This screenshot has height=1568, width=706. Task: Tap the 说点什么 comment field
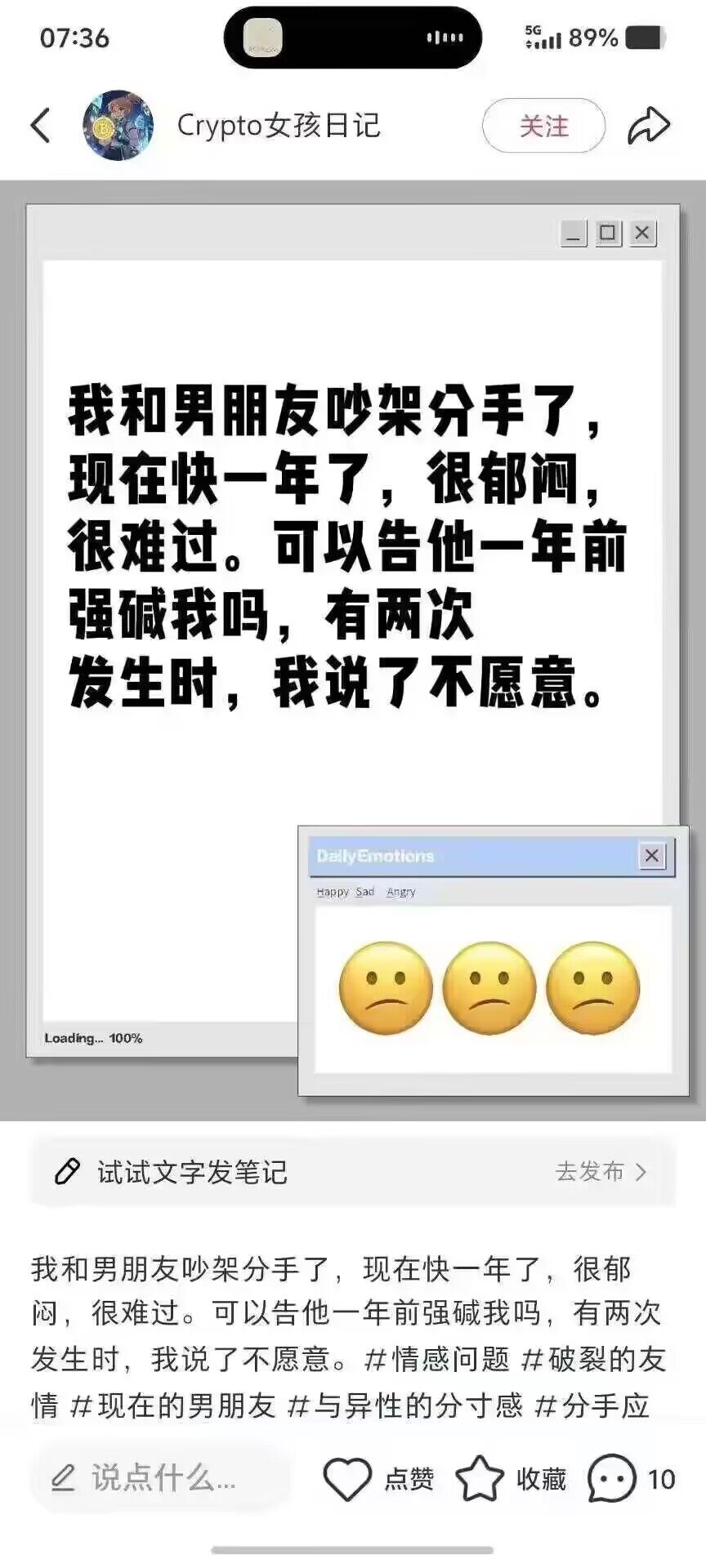[x=159, y=1478]
